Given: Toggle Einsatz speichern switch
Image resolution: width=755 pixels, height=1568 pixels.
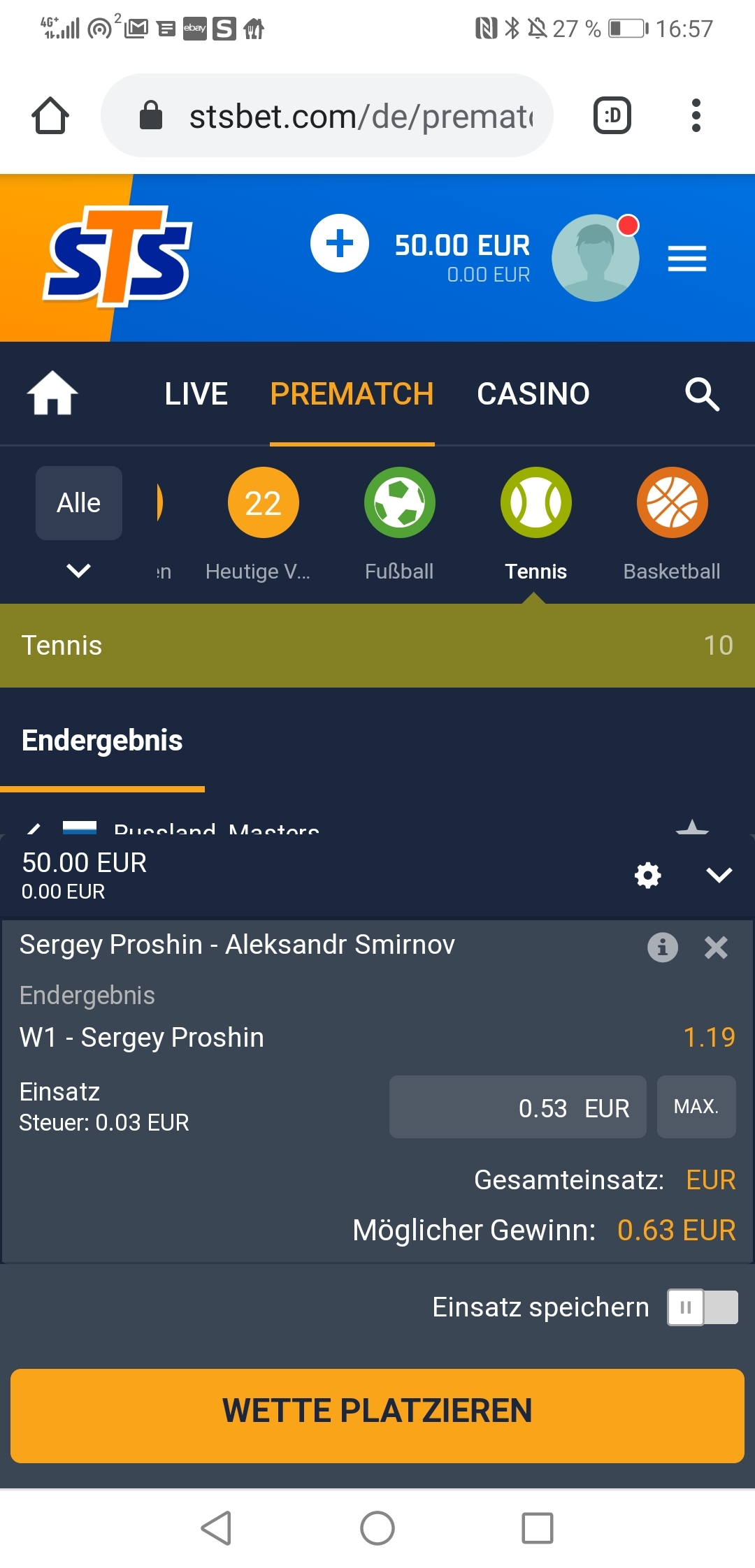Looking at the screenshot, I should point(703,1307).
